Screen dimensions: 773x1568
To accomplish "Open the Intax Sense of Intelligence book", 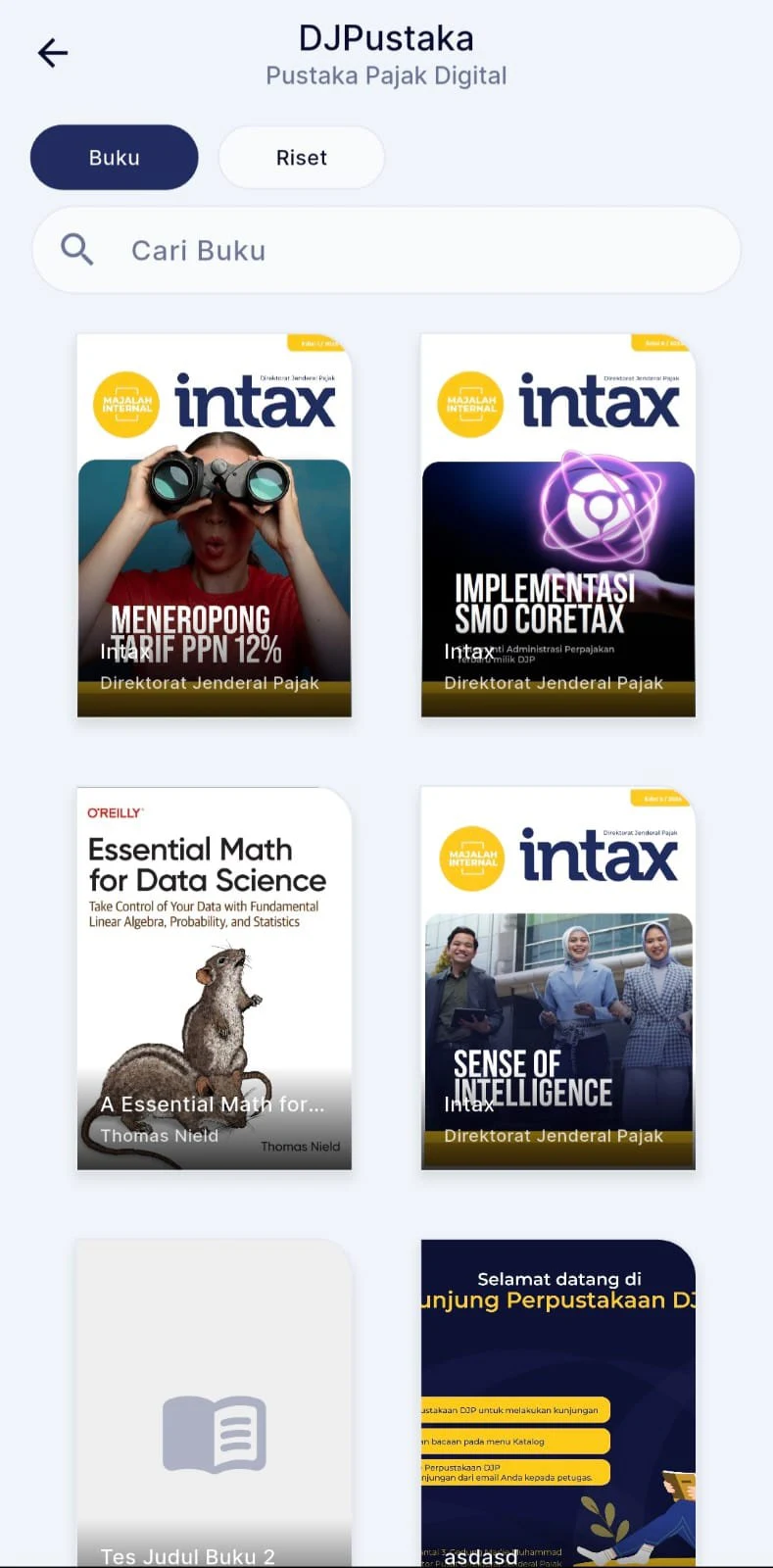I will tap(558, 978).
